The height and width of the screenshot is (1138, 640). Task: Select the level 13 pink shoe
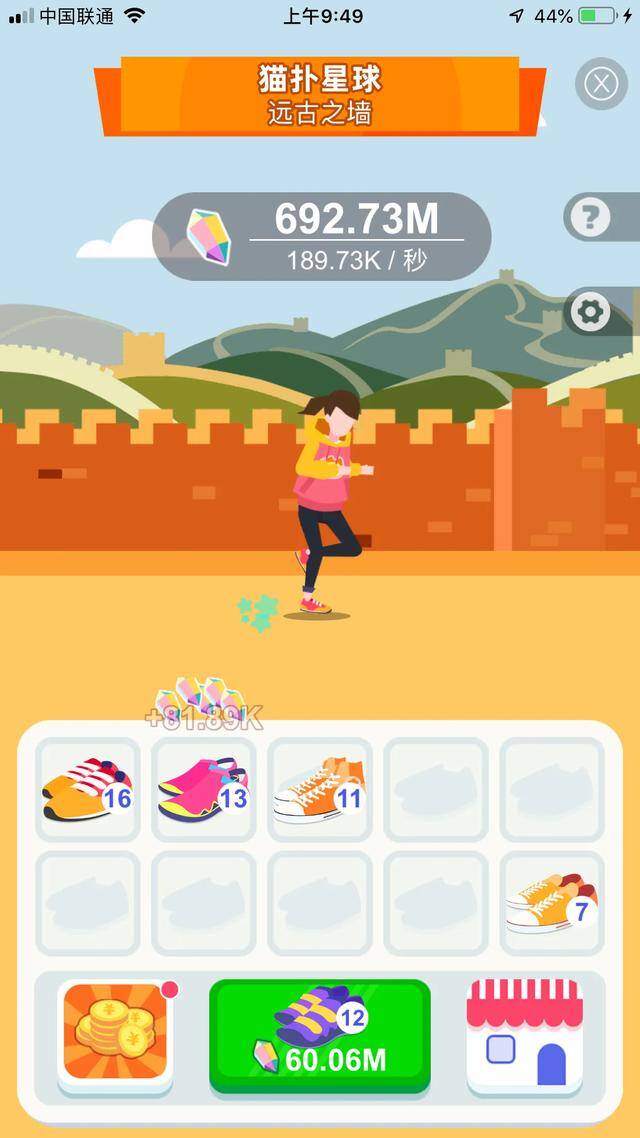click(x=204, y=789)
